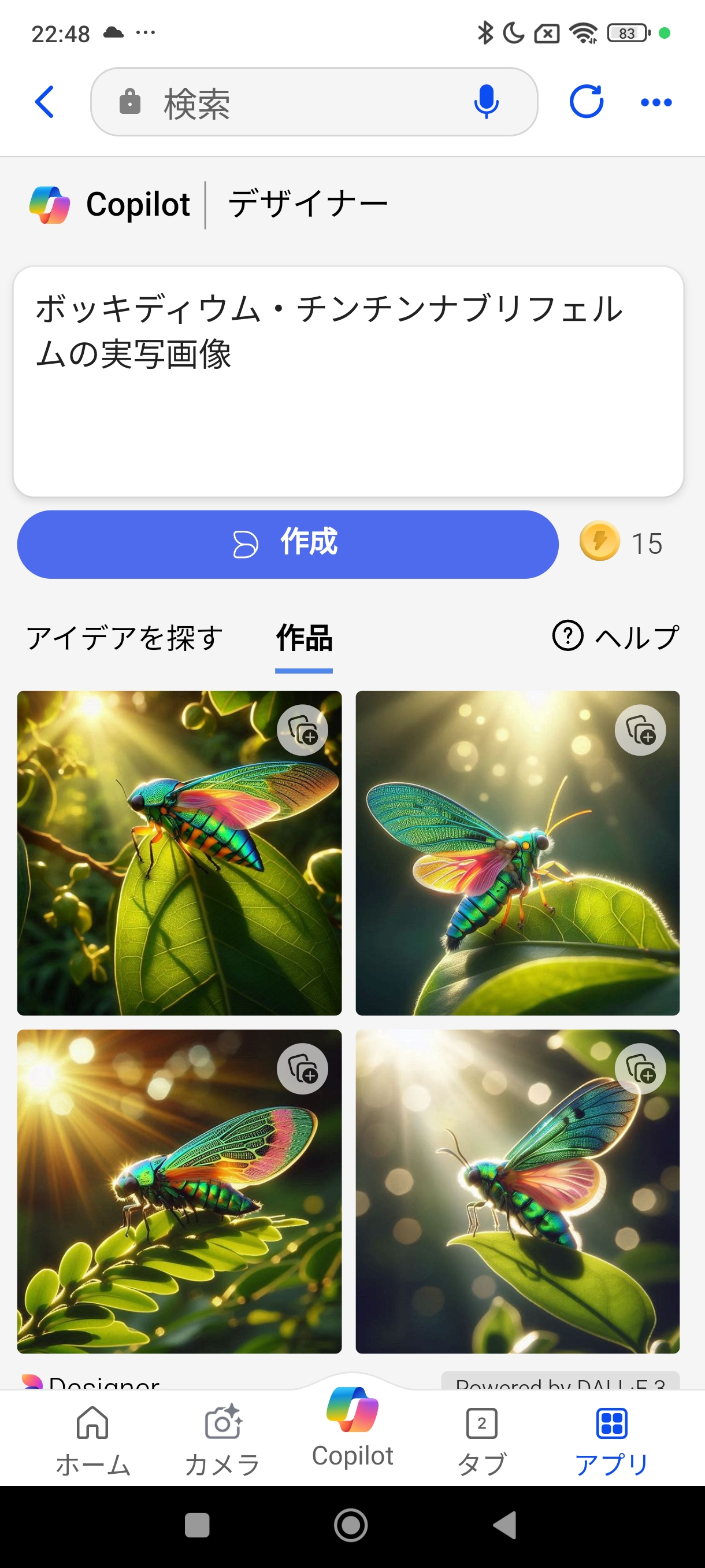705x1568 pixels.
Task: Tap the system home button
Action: [x=351, y=1525]
